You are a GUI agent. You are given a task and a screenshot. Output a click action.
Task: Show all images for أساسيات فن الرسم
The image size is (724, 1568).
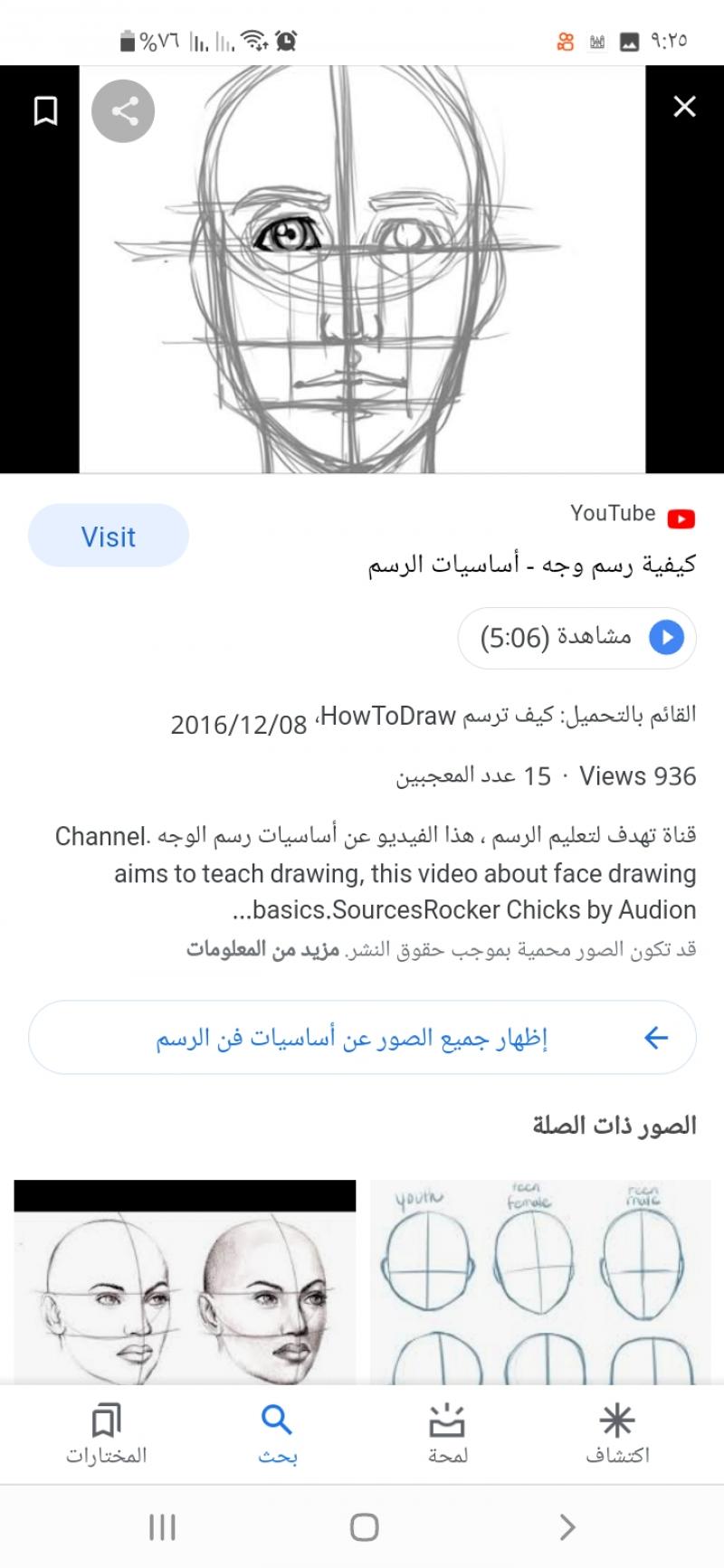[362, 1037]
